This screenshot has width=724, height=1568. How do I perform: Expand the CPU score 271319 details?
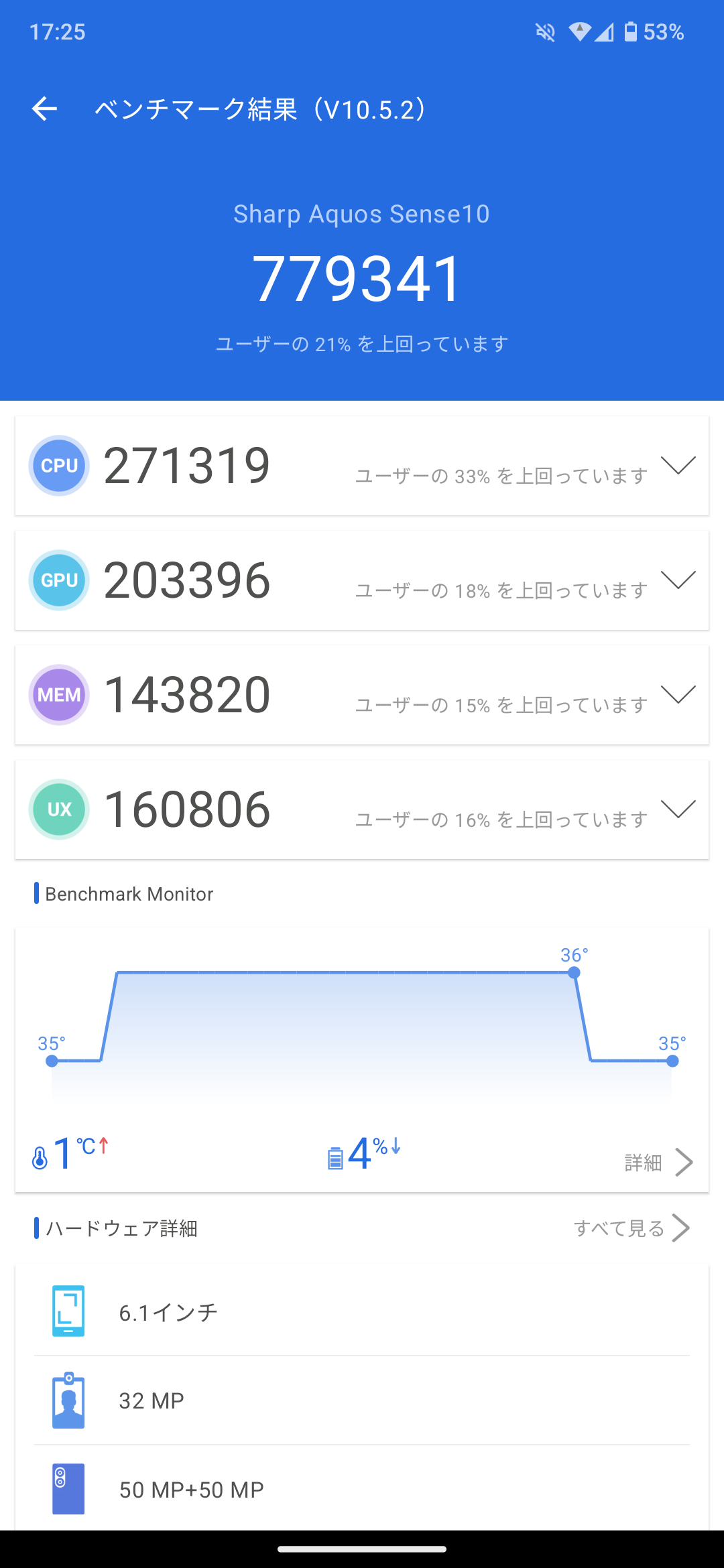[x=678, y=466]
